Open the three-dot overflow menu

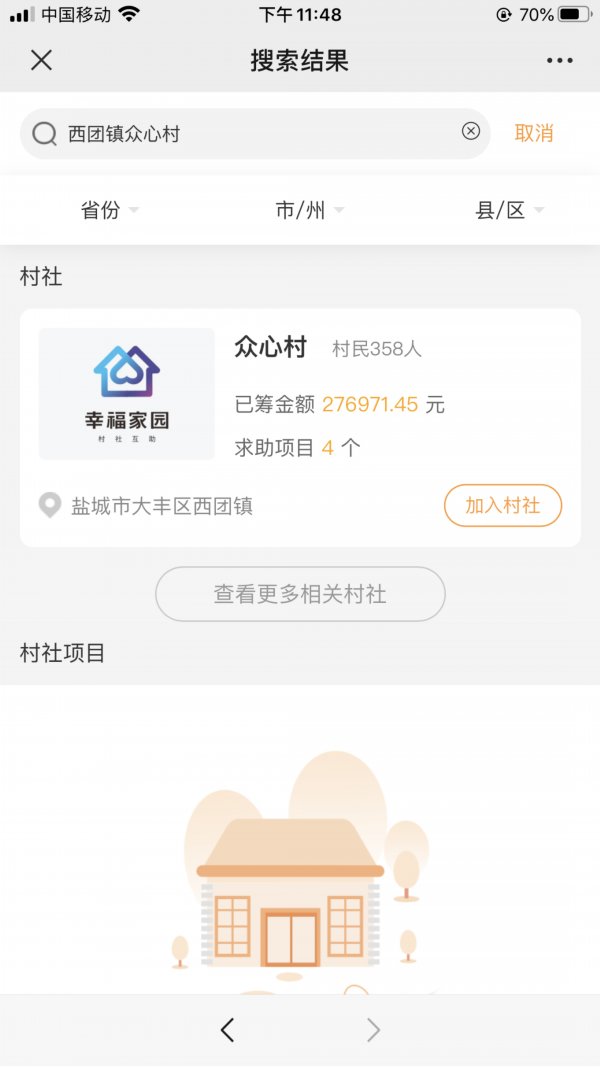(560, 61)
